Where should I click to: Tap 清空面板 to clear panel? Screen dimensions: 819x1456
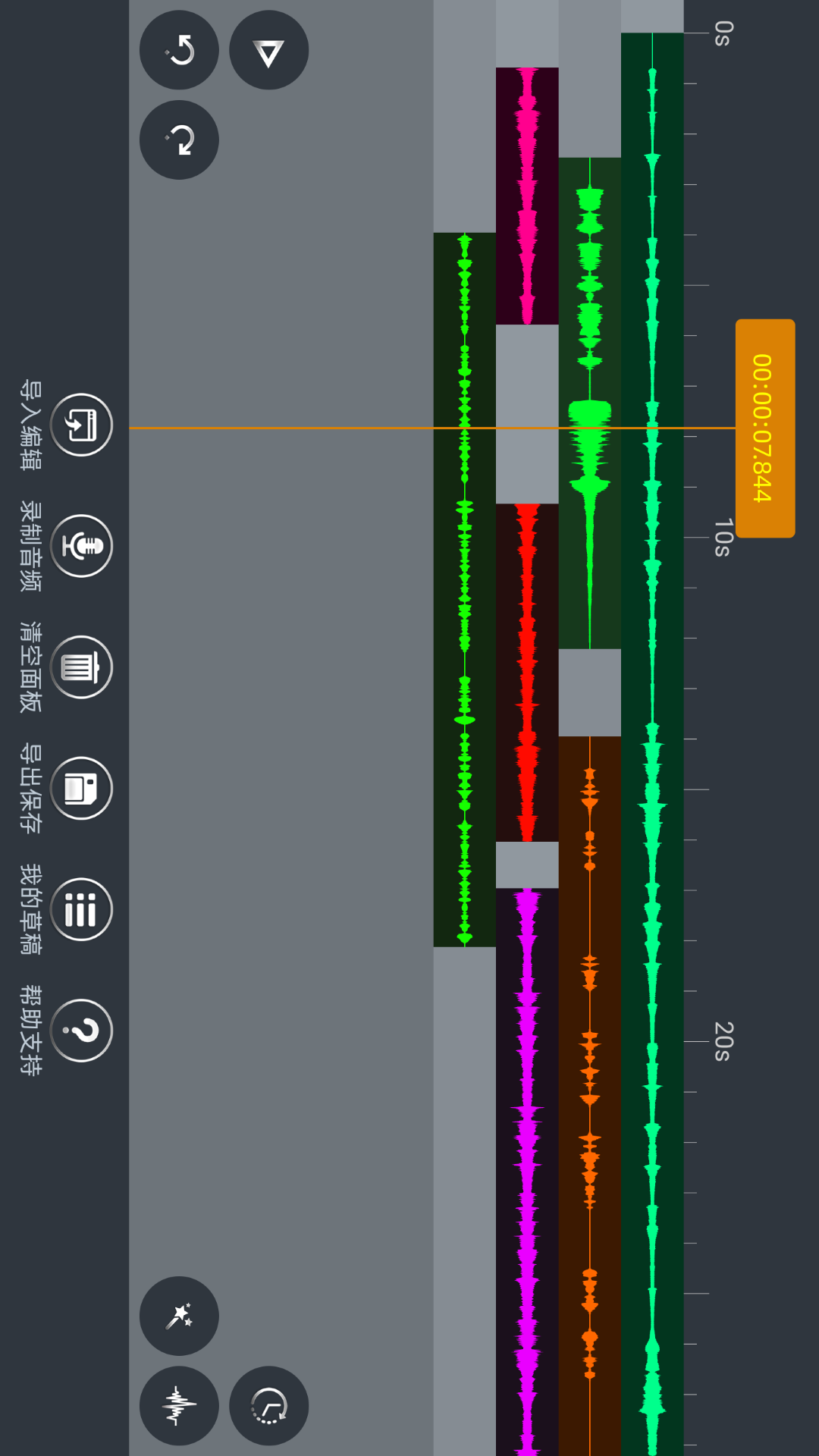coord(81,667)
